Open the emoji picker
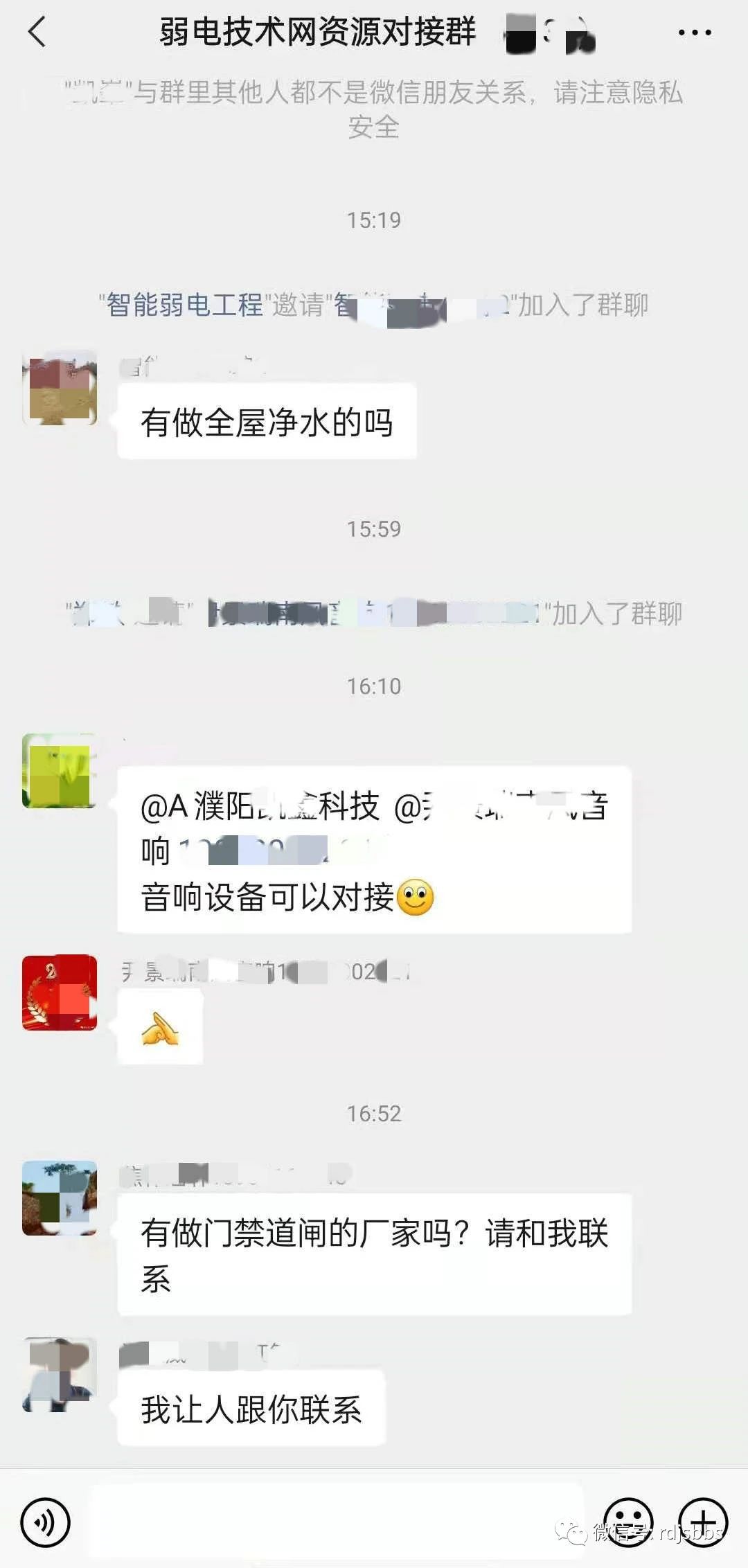The width and height of the screenshot is (748, 1568). click(x=628, y=1522)
